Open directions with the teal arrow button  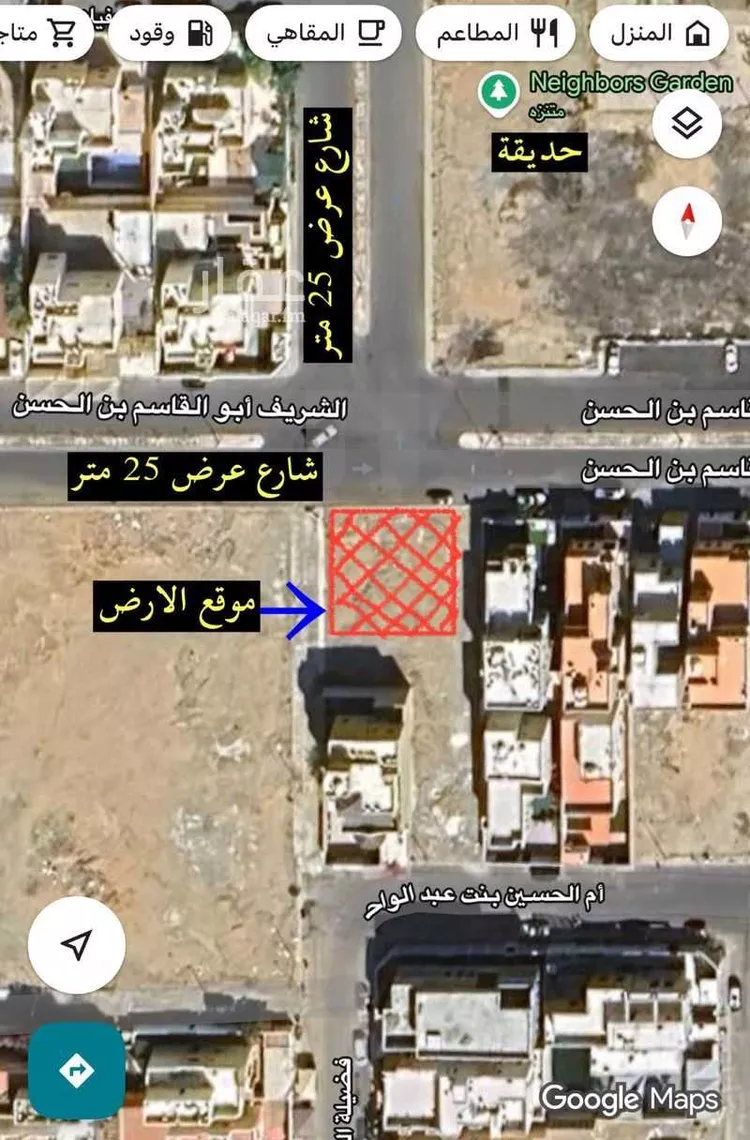click(x=77, y=1070)
